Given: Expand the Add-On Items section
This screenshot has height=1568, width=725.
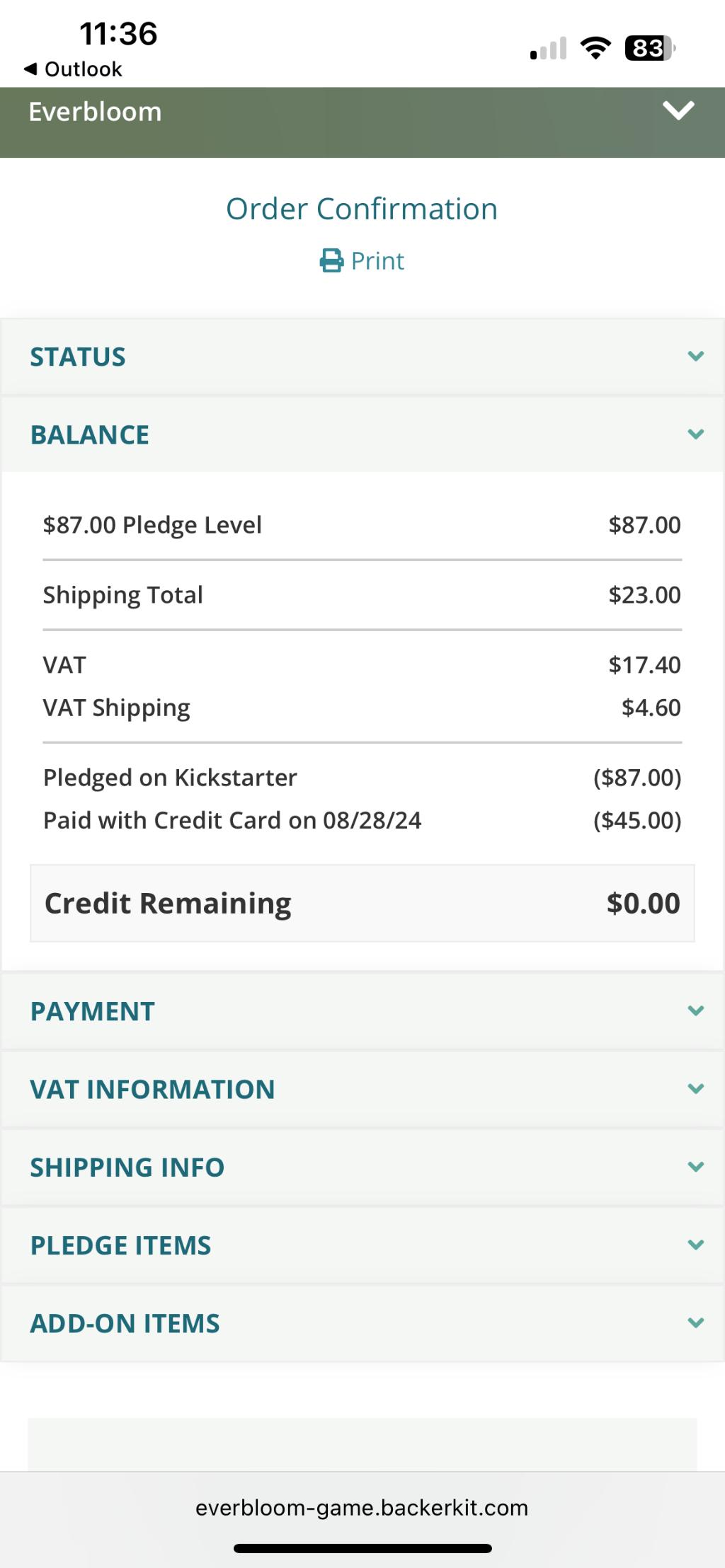Looking at the screenshot, I should (362, 1323).
